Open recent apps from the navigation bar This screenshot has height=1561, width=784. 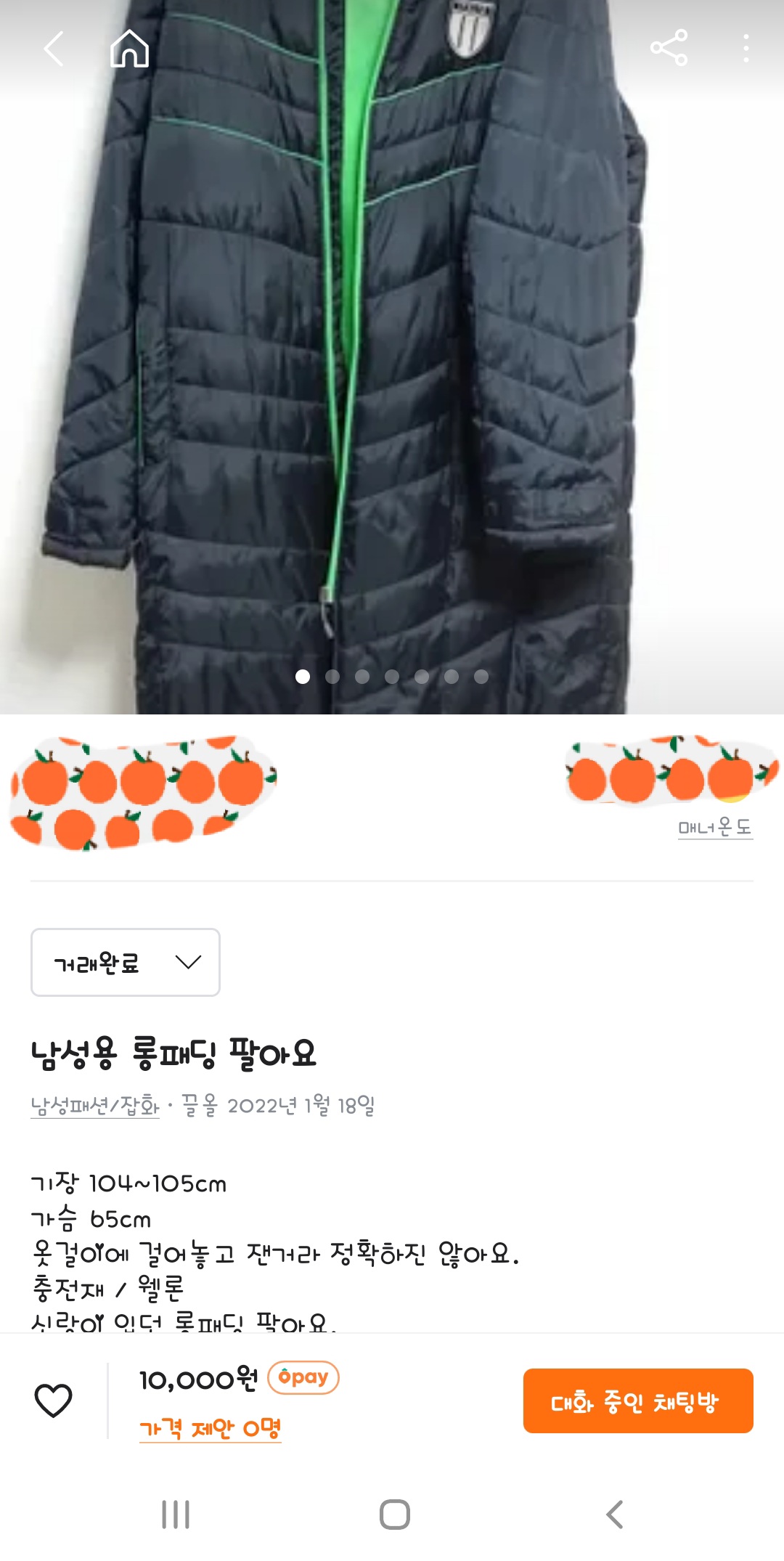(x=176, y=1515)
